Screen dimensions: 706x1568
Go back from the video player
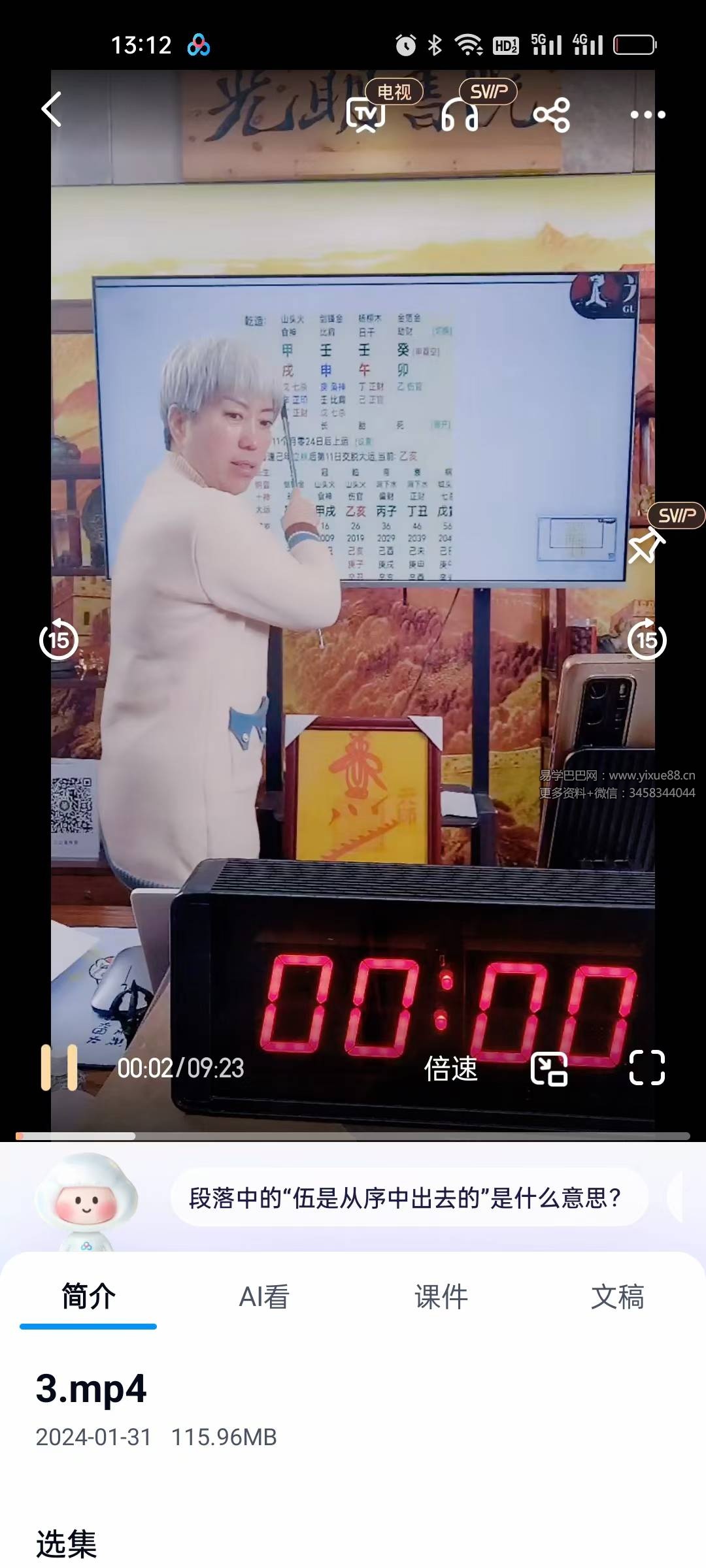click(x=51, y=109)
